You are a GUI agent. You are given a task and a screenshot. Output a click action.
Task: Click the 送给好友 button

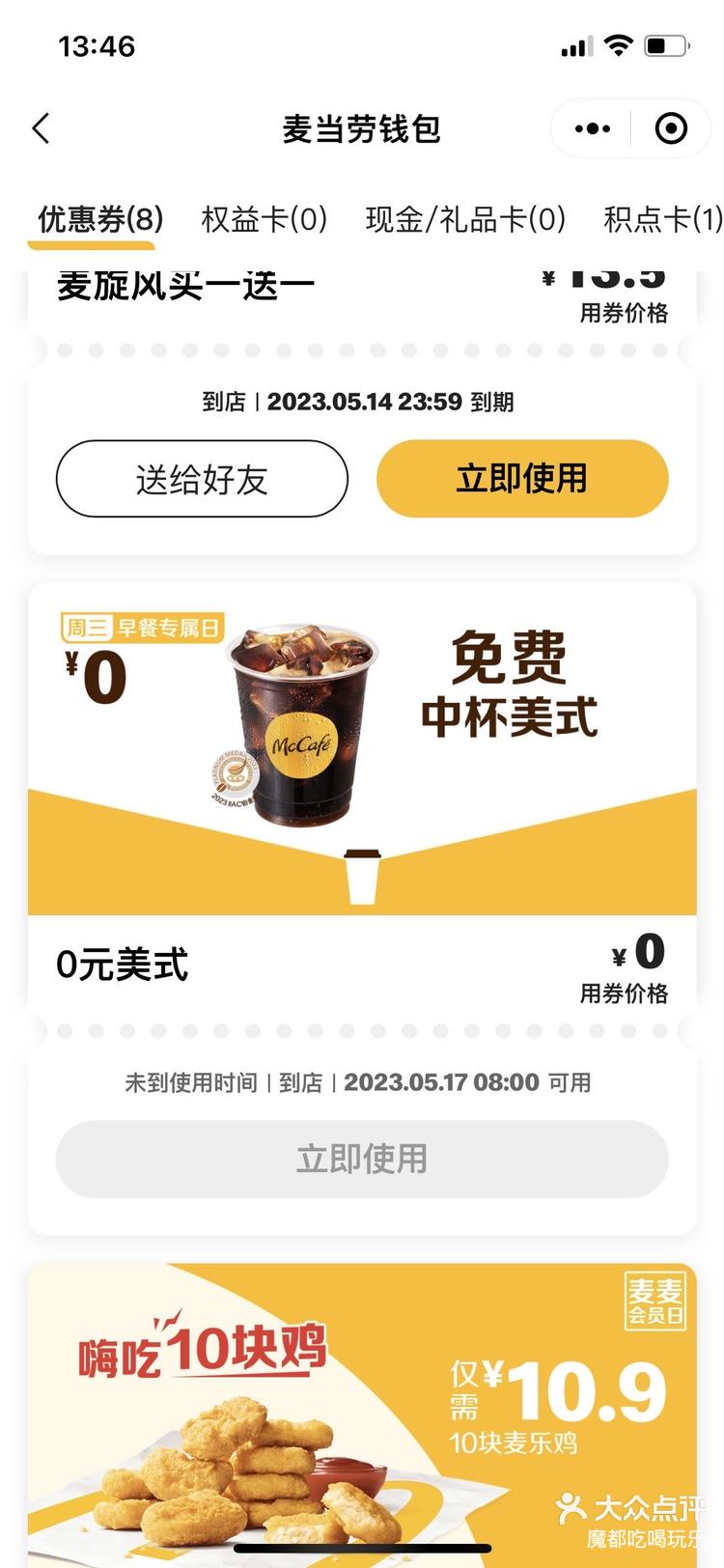pos(202,479)
